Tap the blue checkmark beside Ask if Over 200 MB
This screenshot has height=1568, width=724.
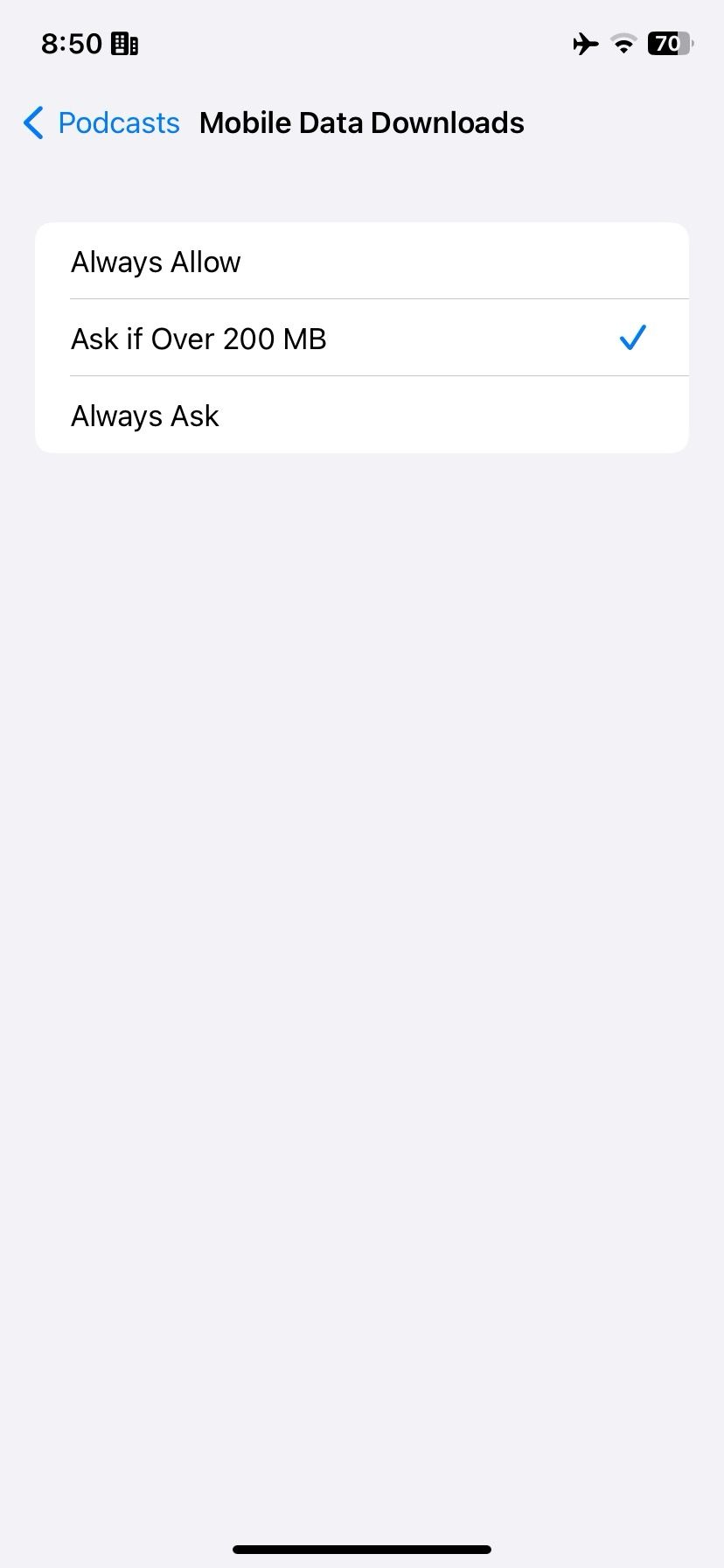tap(631, 338)
